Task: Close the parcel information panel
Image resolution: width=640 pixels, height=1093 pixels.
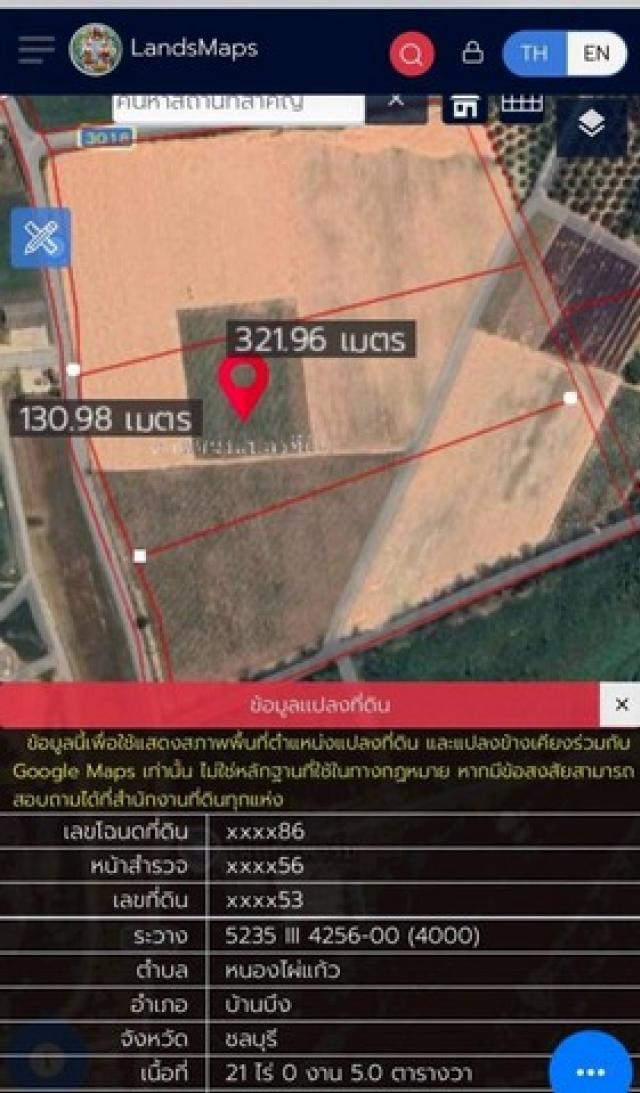Action: 621,705
